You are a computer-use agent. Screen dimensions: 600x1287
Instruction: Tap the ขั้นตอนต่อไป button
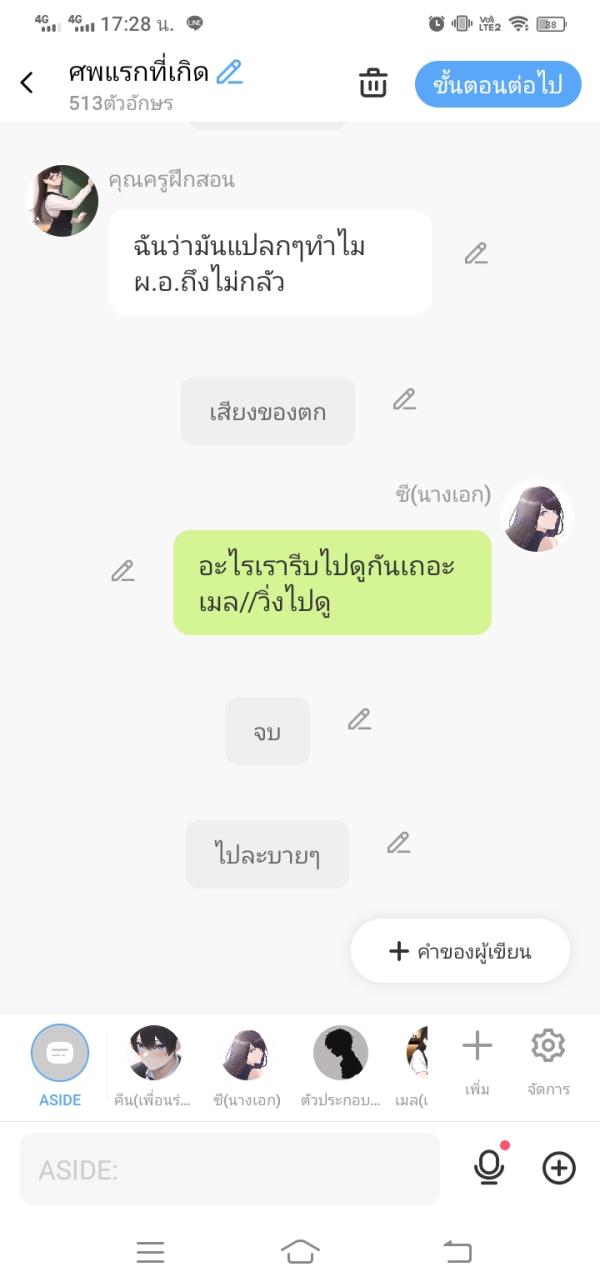(497, 85)
